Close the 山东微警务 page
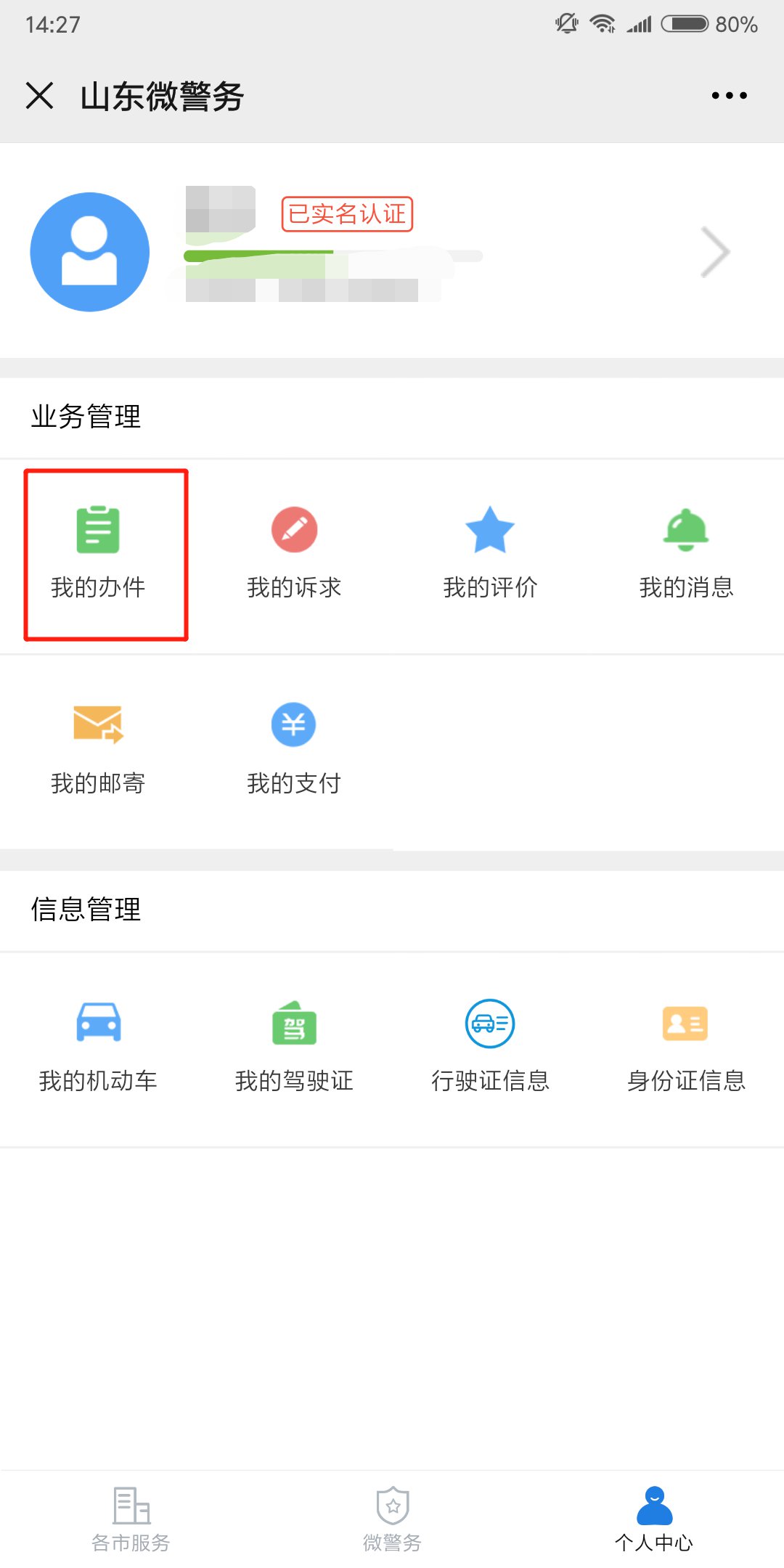784x1568 pixels. 40,95
